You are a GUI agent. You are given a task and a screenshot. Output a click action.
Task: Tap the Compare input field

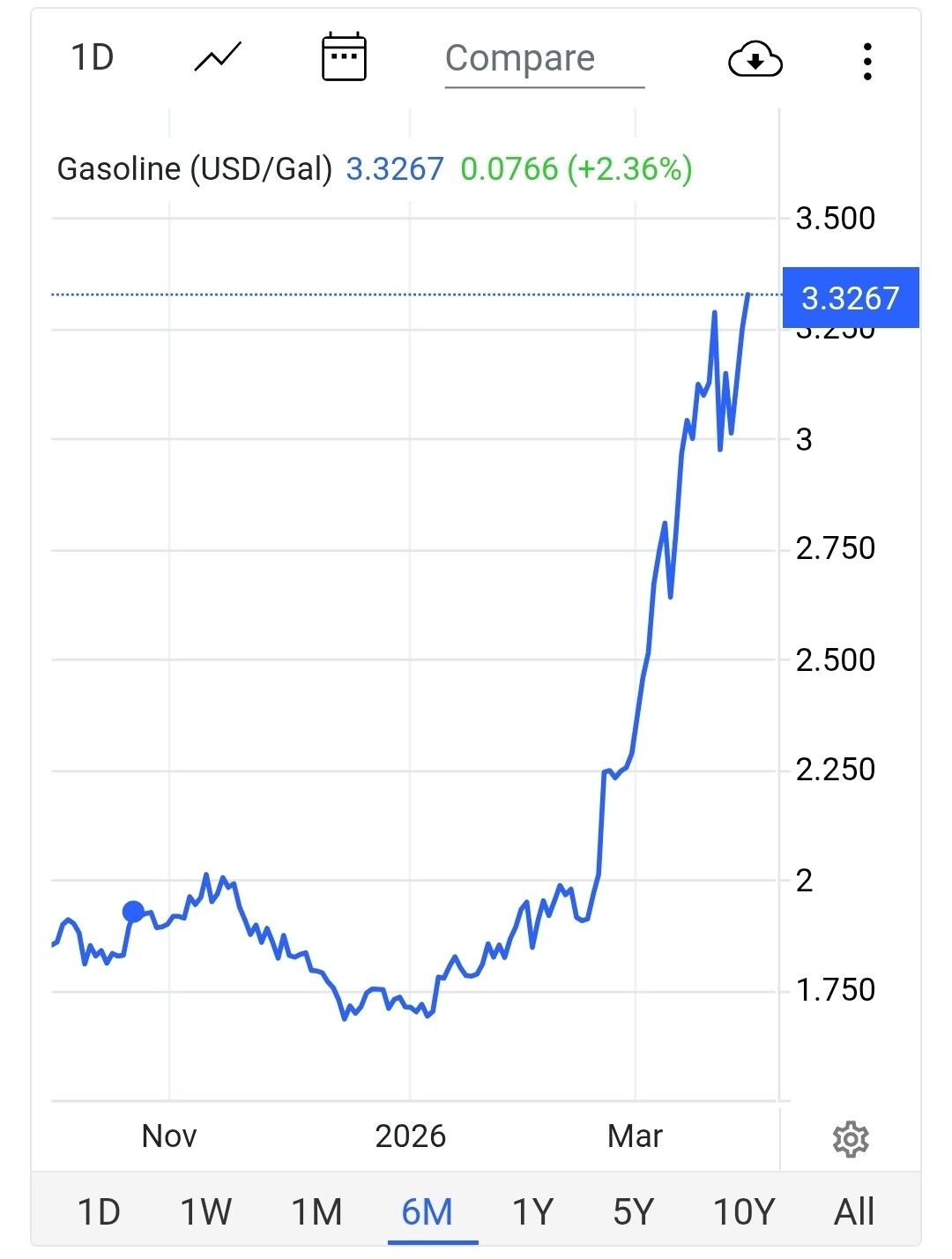point(544,60)
